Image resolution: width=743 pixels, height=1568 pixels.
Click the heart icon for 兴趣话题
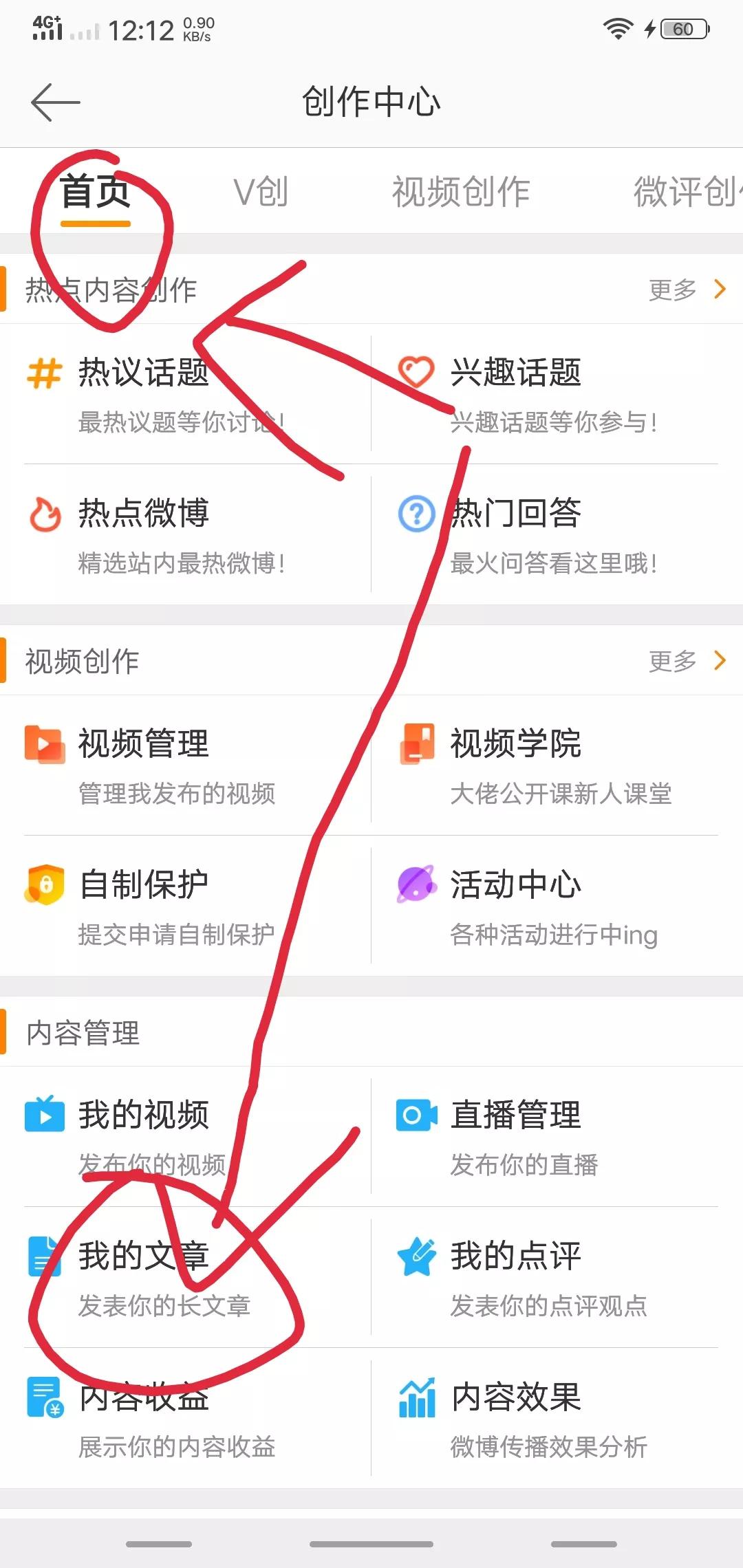tap(416, 370)
